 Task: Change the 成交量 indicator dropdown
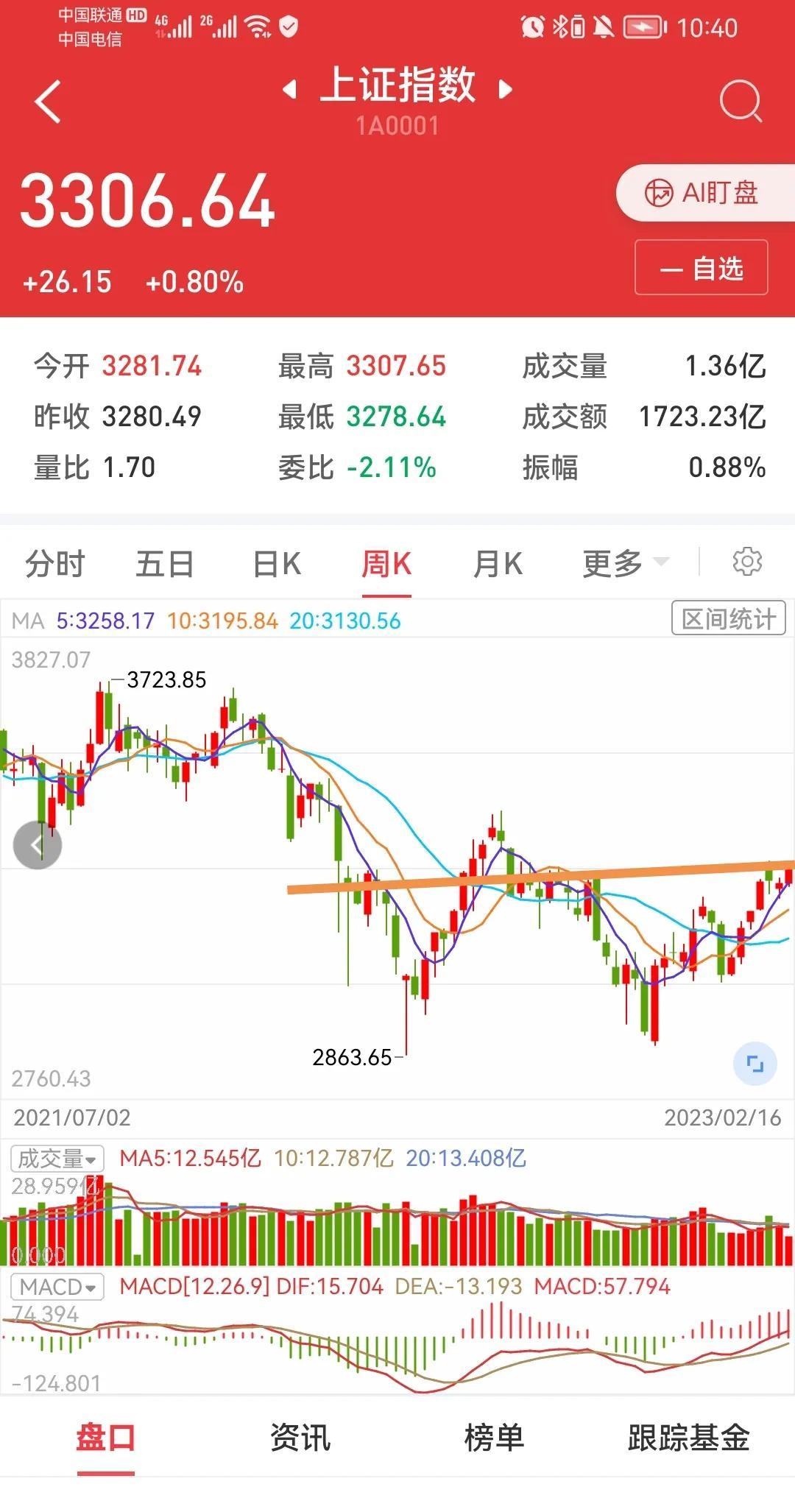click(x=57, y=1159)
